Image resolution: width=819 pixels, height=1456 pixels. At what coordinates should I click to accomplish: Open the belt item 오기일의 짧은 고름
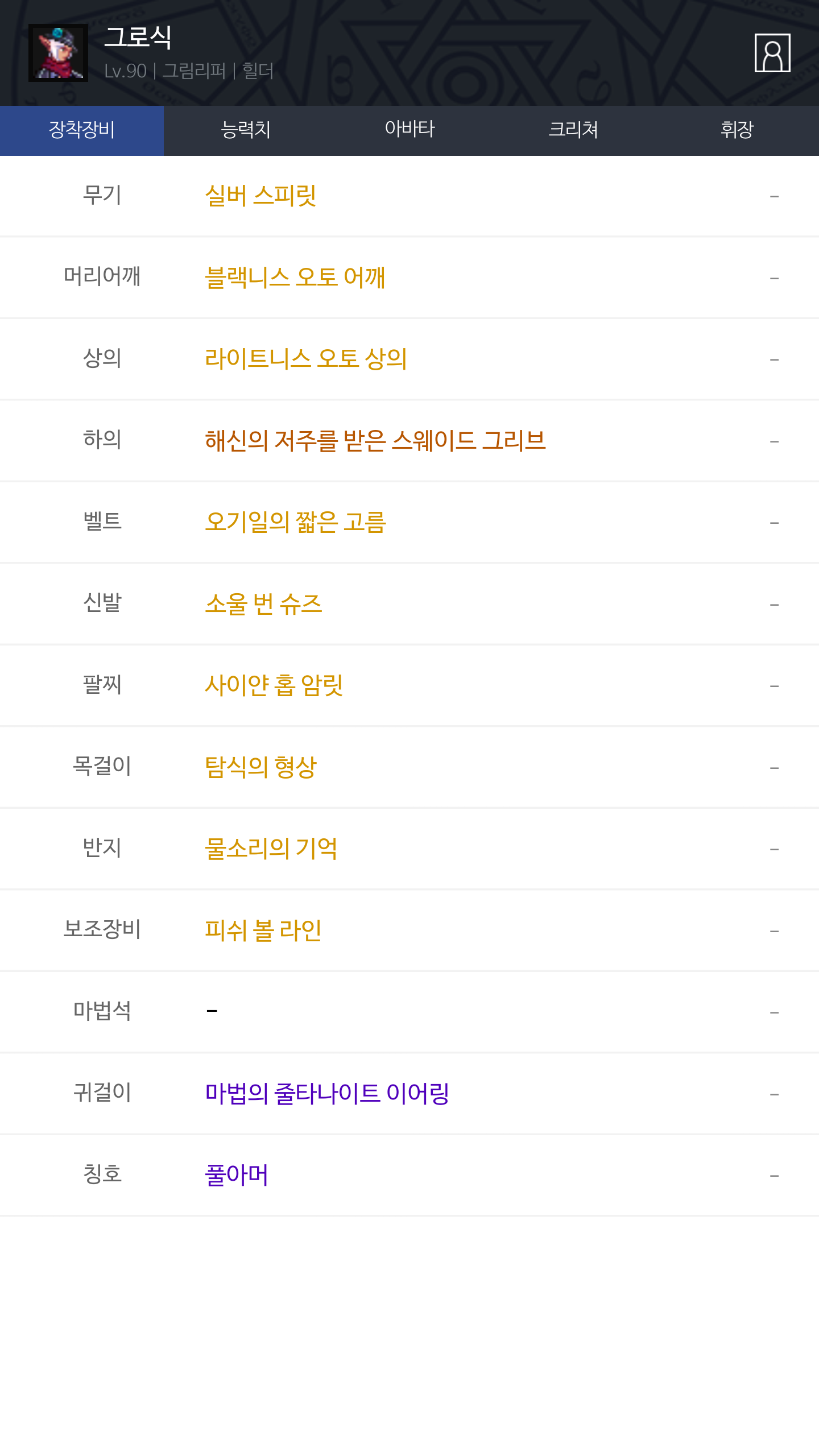pos(296,522)
